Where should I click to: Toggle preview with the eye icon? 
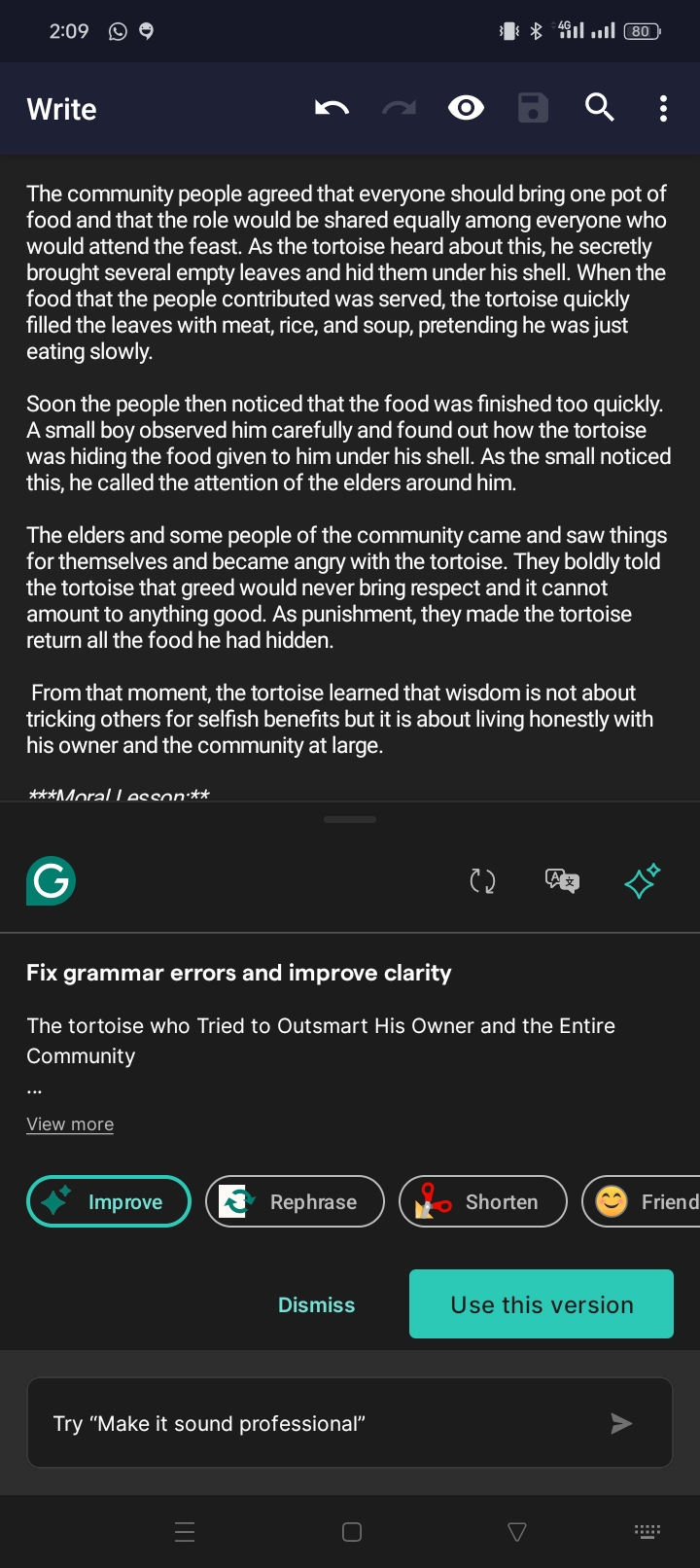[x=466, y=108]
